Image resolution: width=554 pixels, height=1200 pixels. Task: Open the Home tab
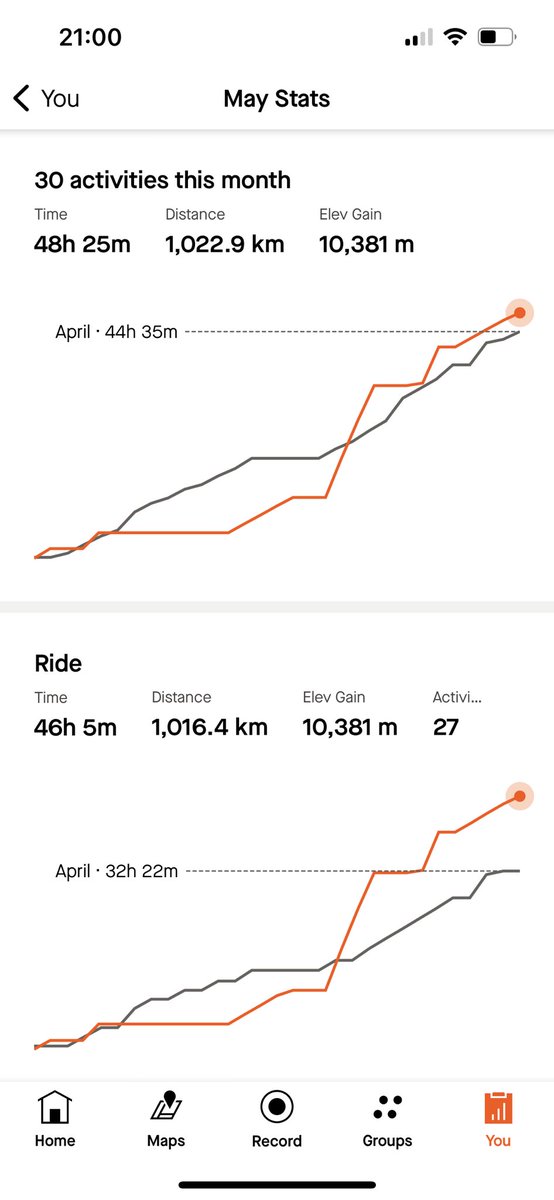[54, 1119]
